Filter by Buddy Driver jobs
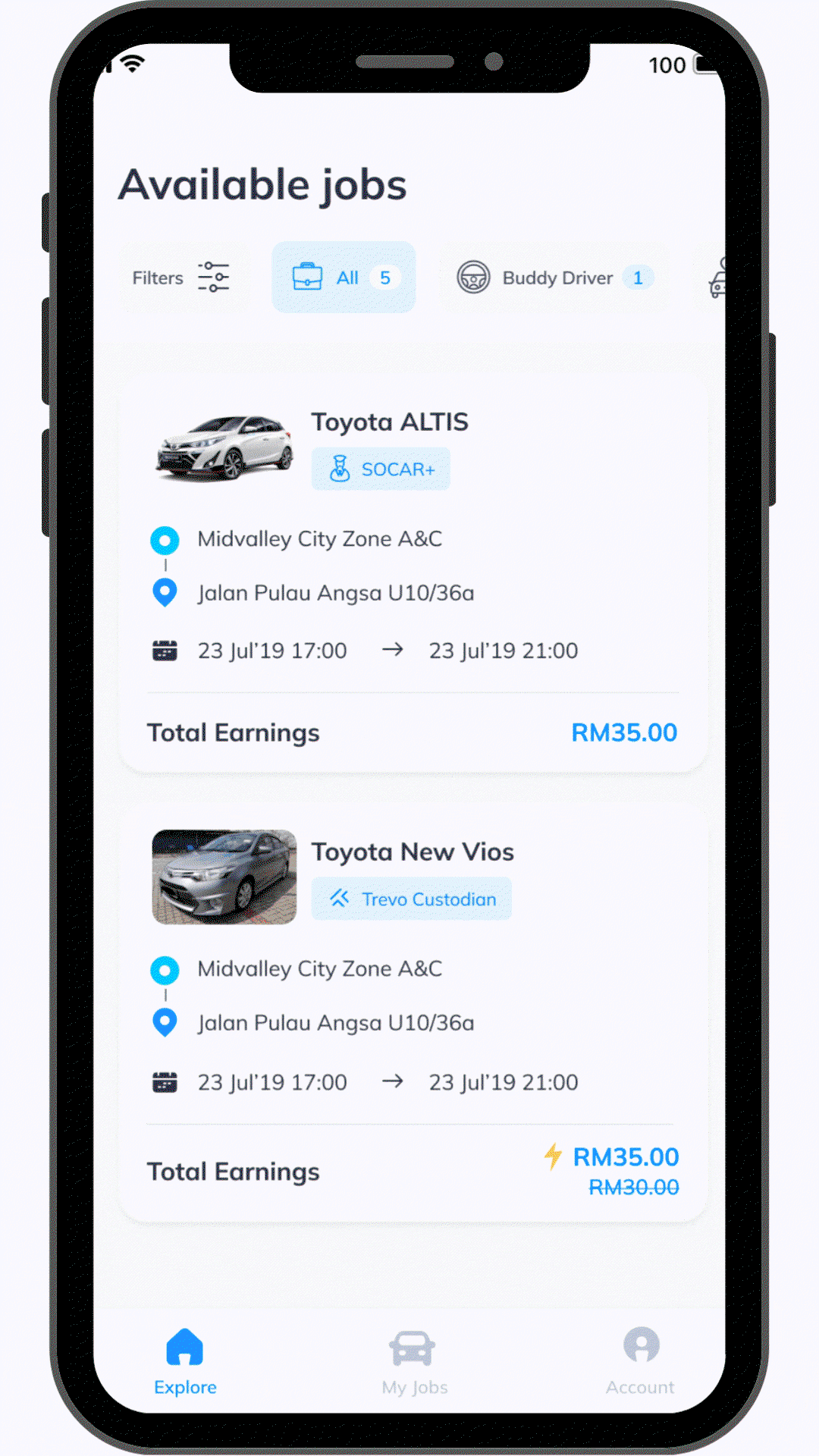819x1456 pixels. tap(554, 278)
